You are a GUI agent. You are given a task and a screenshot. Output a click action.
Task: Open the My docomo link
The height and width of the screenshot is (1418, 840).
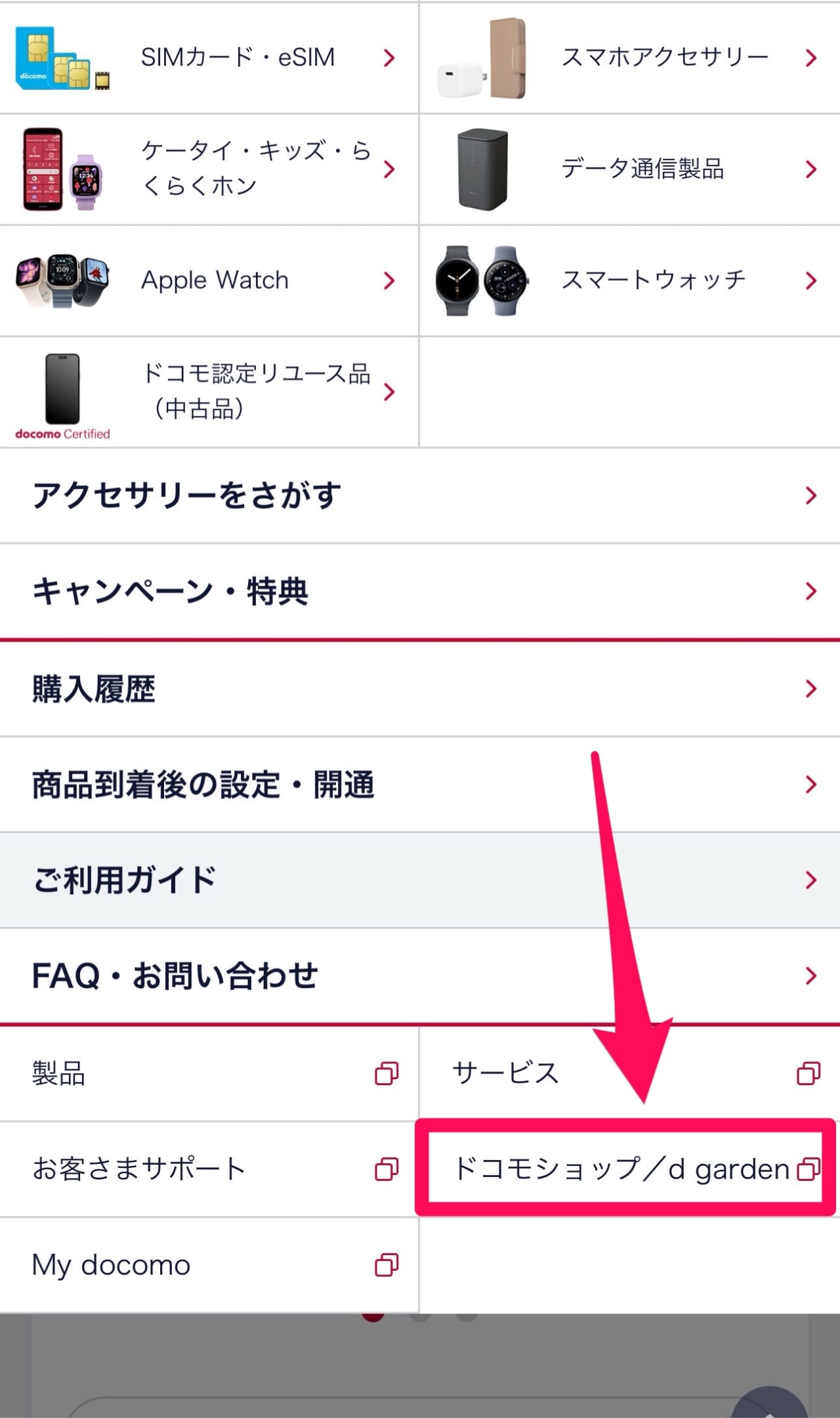click(x=209, y=1265)
